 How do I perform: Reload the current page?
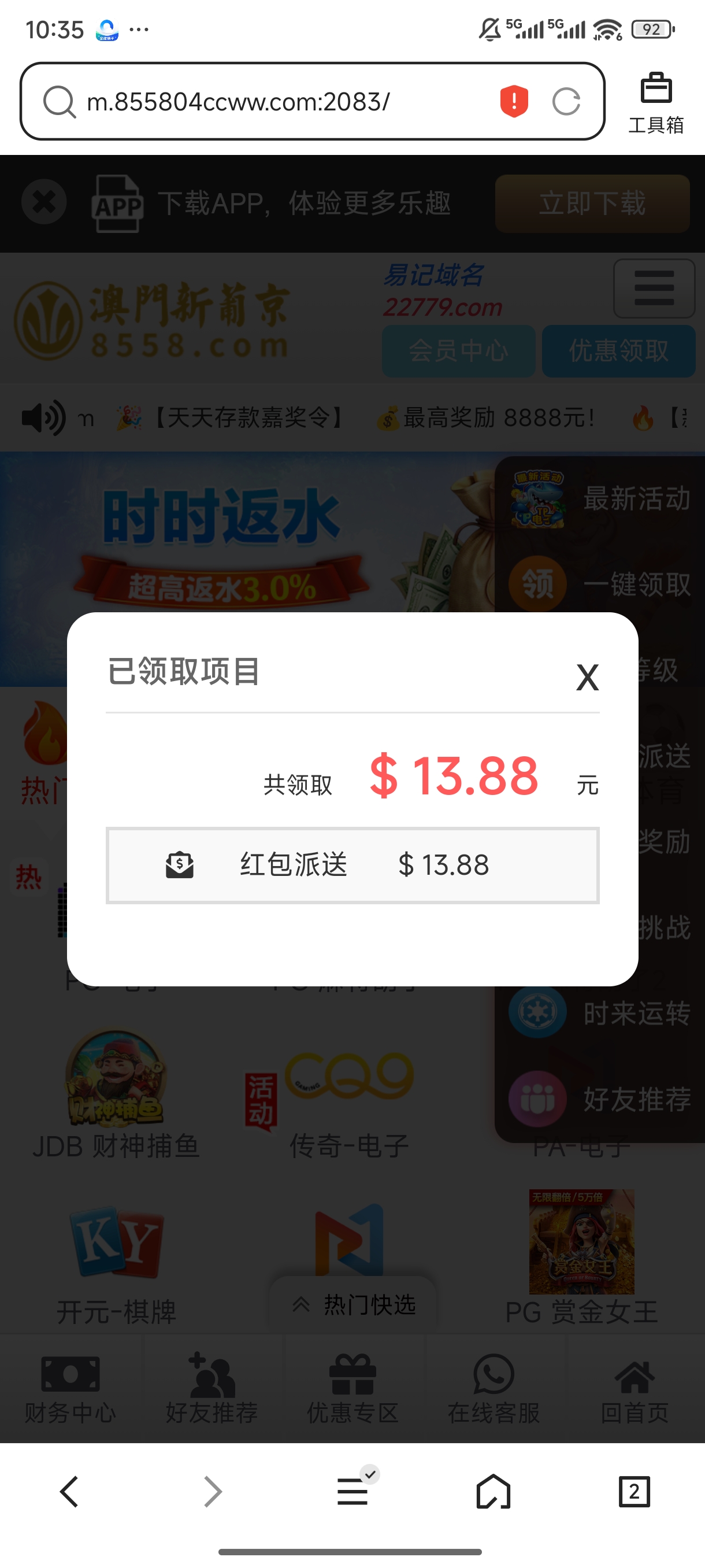coord(566,102)
